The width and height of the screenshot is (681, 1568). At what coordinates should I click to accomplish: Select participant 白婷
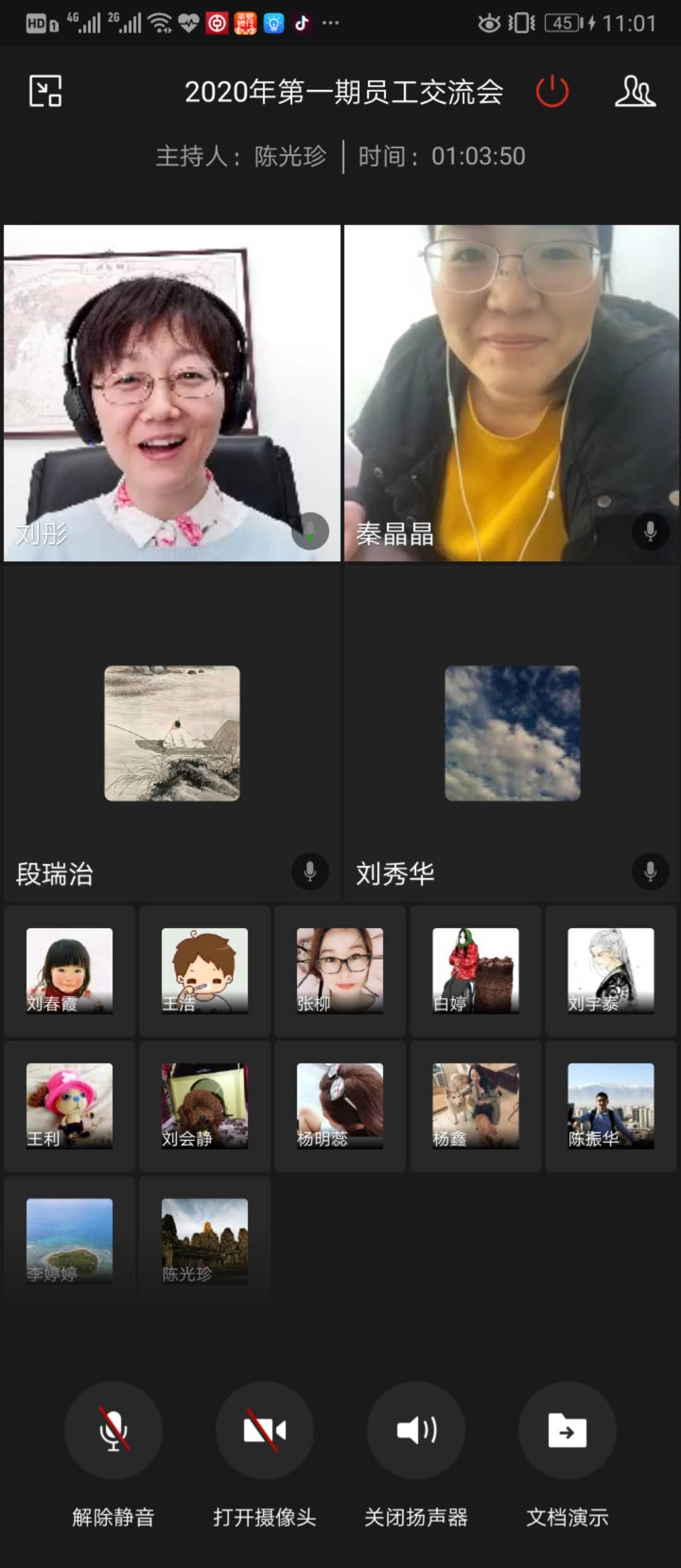pyautogui.click(x=475, y=970)
